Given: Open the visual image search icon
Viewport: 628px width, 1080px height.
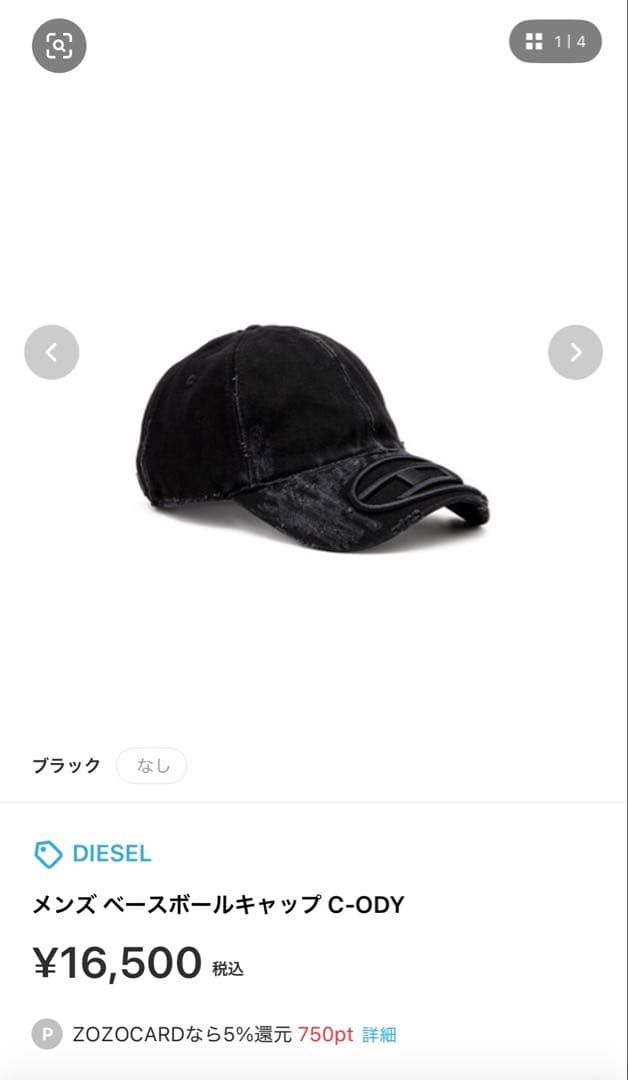Looking at the screenshot, I should tap(59, 45).
